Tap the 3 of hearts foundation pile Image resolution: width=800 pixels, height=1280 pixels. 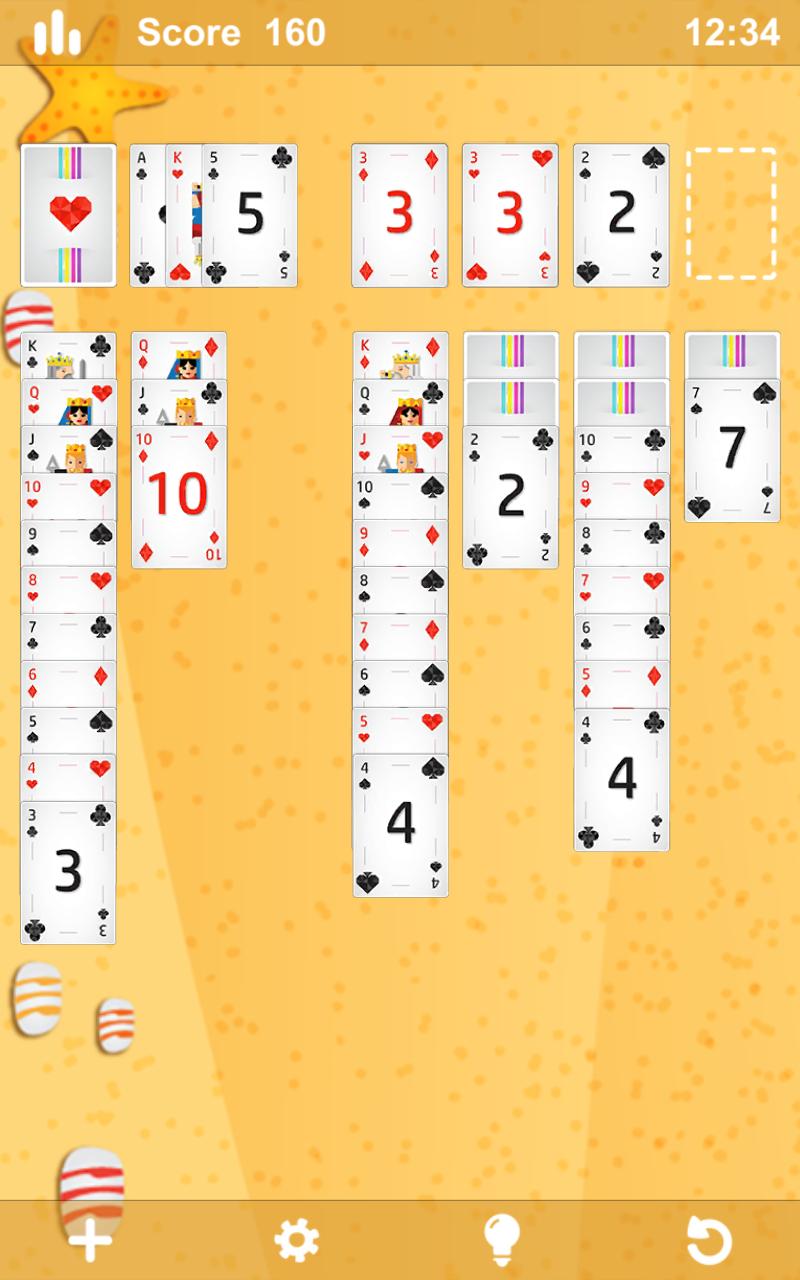[510, 214]
